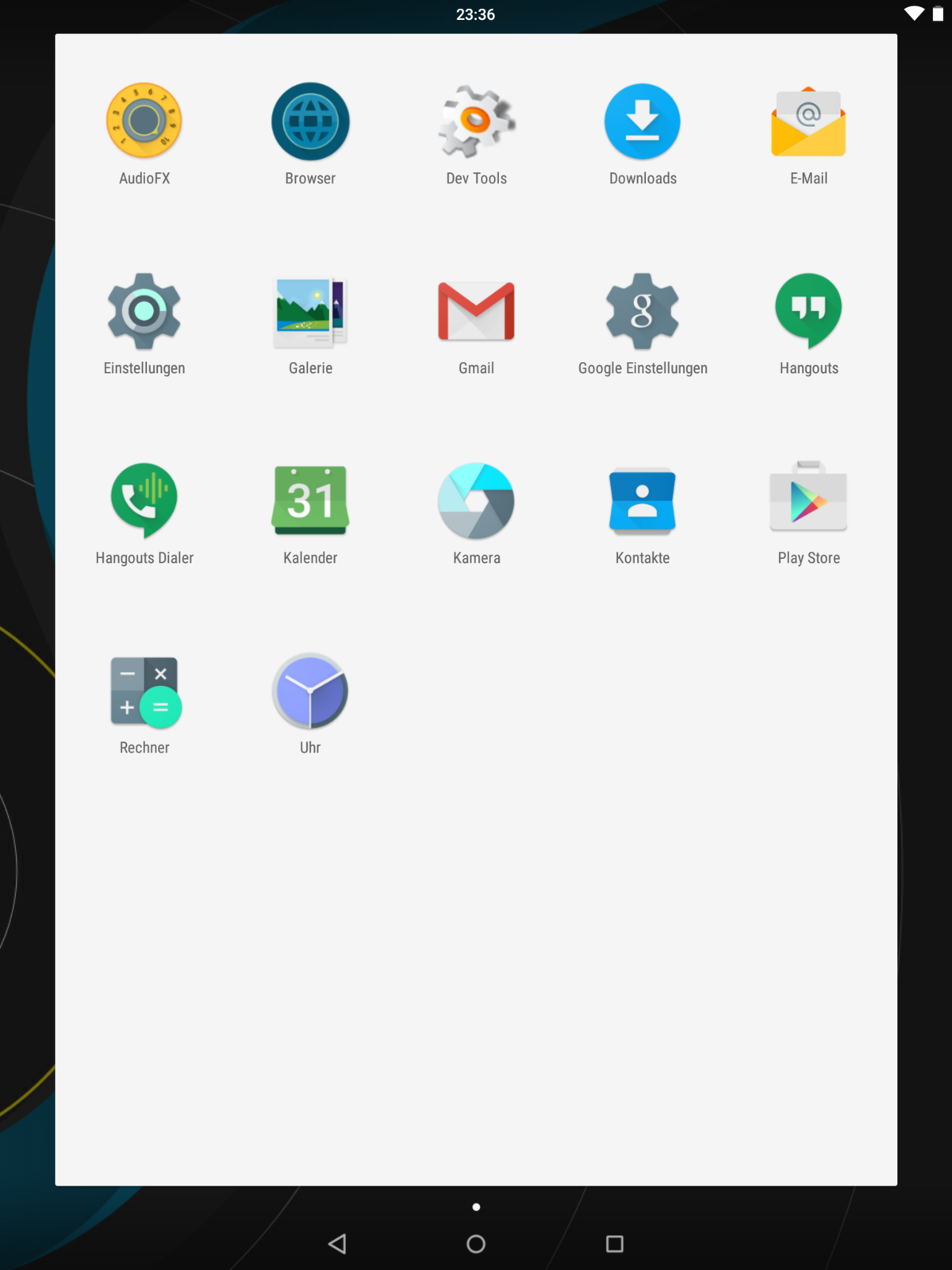Launch the Hangouts app
Screen dimensions: 952x1270
808,311
